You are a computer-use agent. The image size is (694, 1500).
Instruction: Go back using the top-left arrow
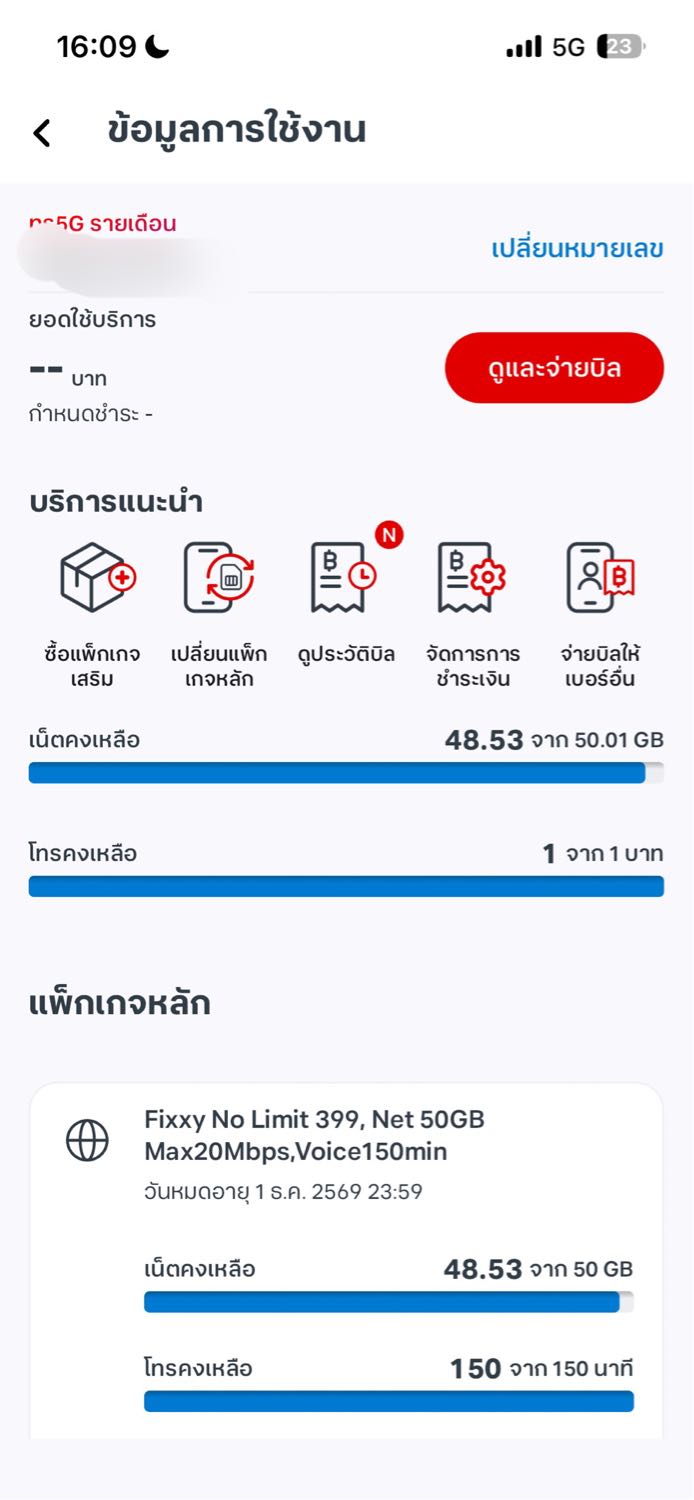click(x=42, y=132)
